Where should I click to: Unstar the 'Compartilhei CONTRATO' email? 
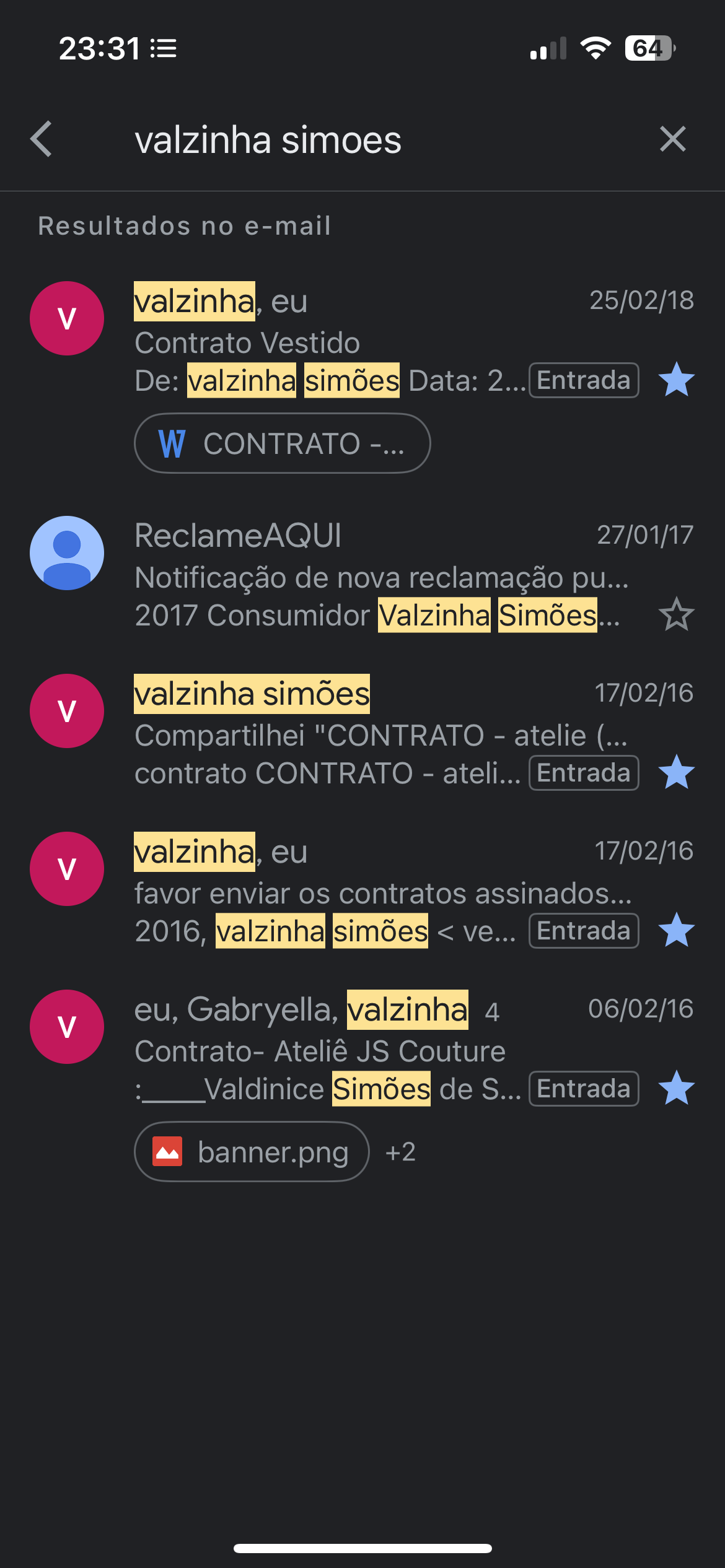pyautogui.click(x=676, y=773)
